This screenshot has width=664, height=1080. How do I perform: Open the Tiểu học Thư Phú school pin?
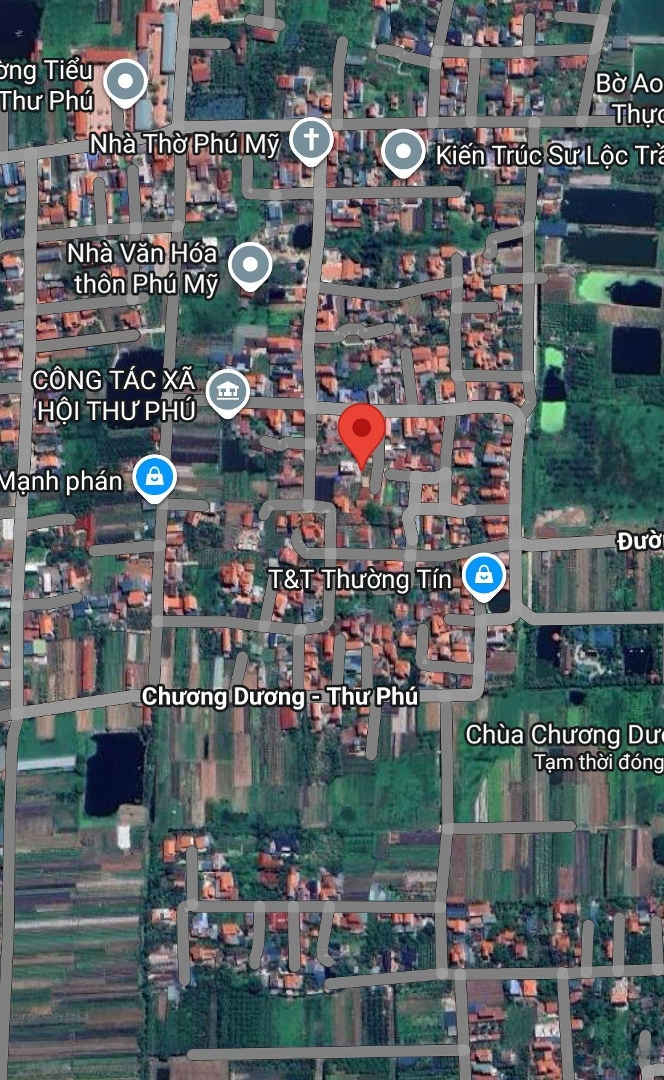[126, 82]
